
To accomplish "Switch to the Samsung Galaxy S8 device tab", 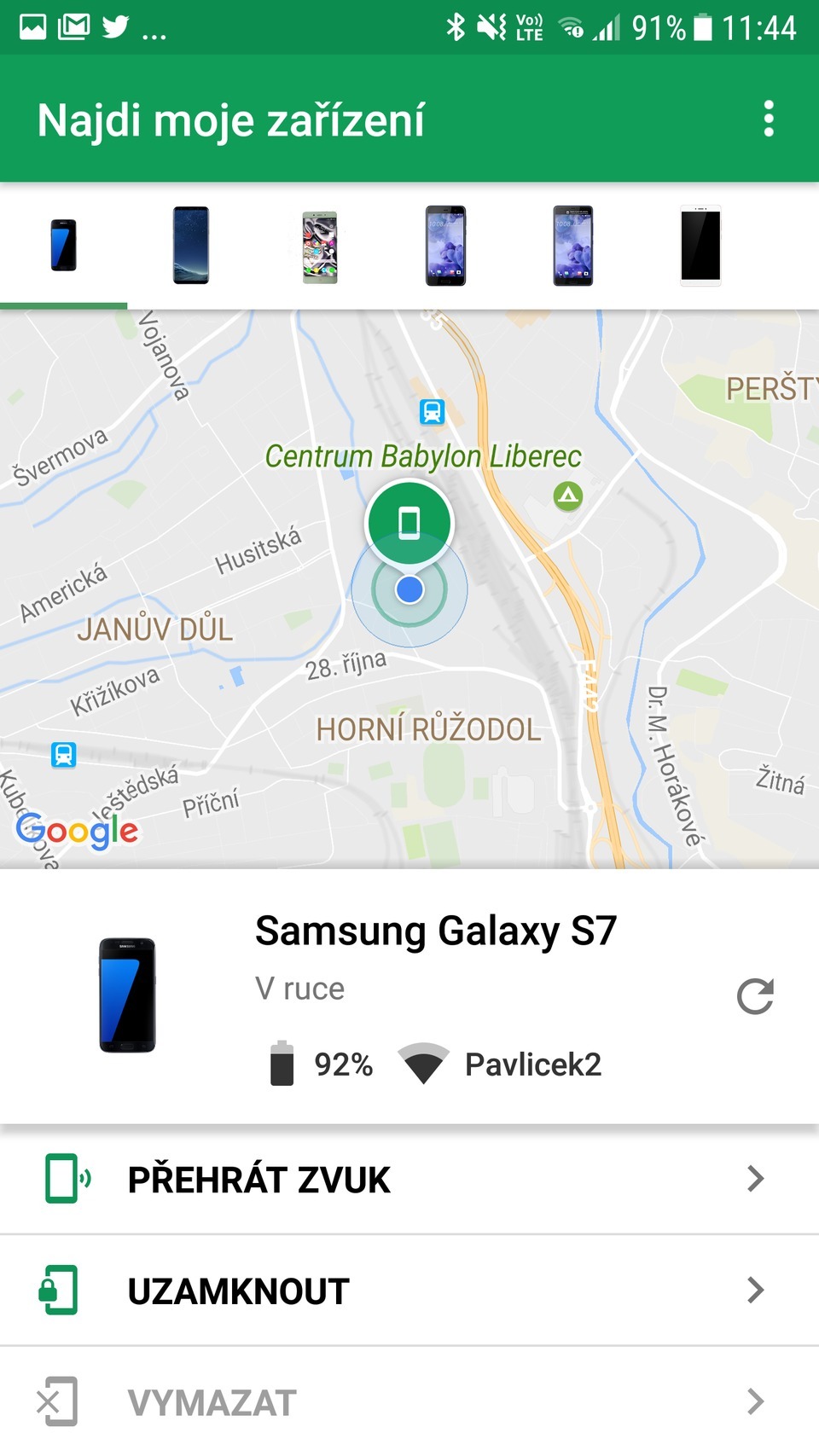I will [x=192, y=247].
